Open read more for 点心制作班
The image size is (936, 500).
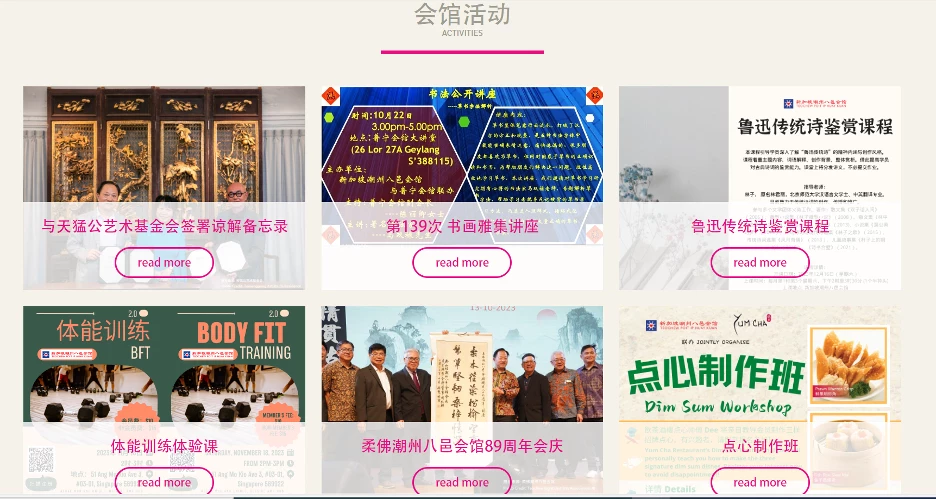[x=760, y=483]
